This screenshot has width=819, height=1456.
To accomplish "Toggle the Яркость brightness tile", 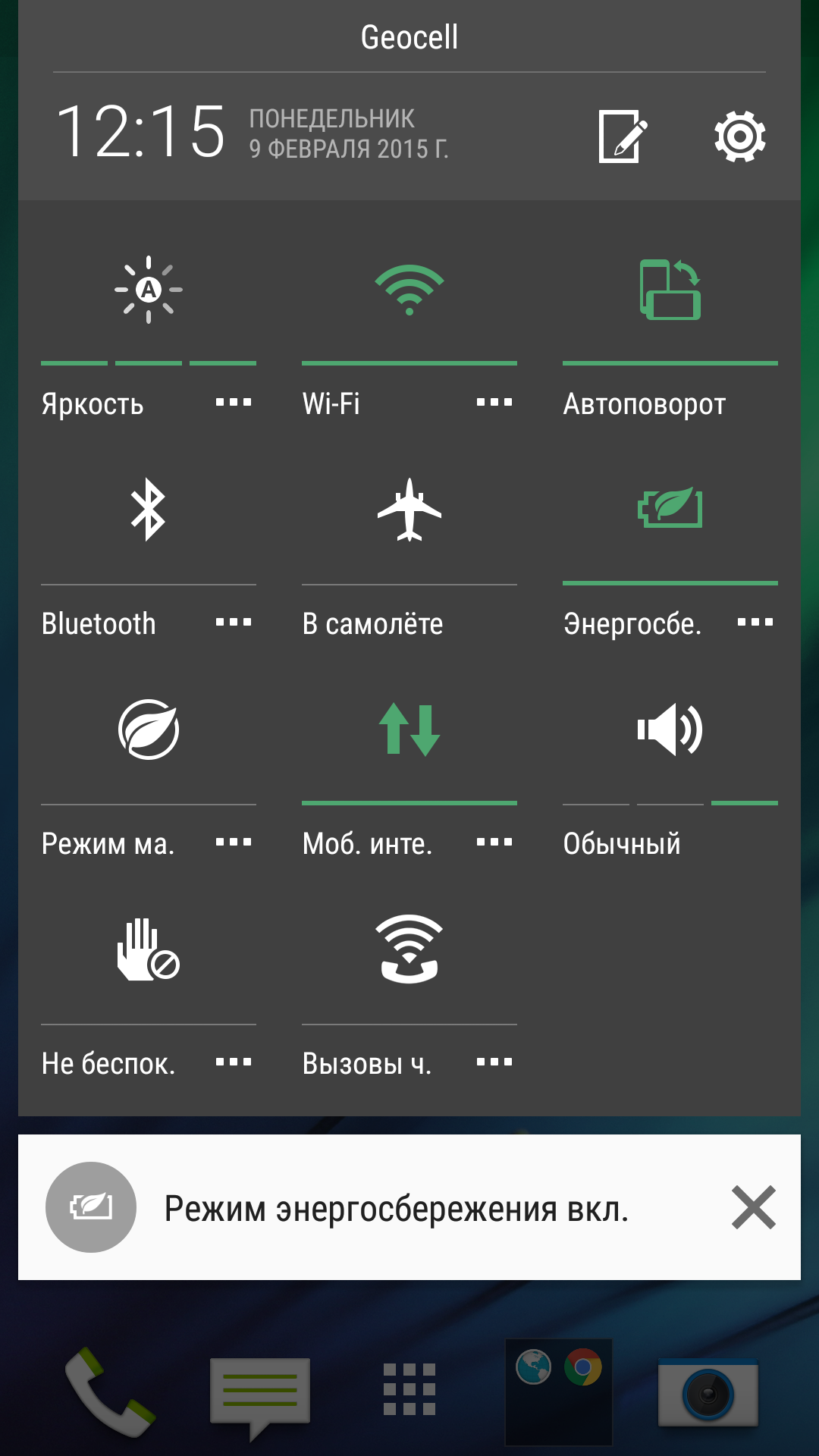I will click(x=149, y=290).
